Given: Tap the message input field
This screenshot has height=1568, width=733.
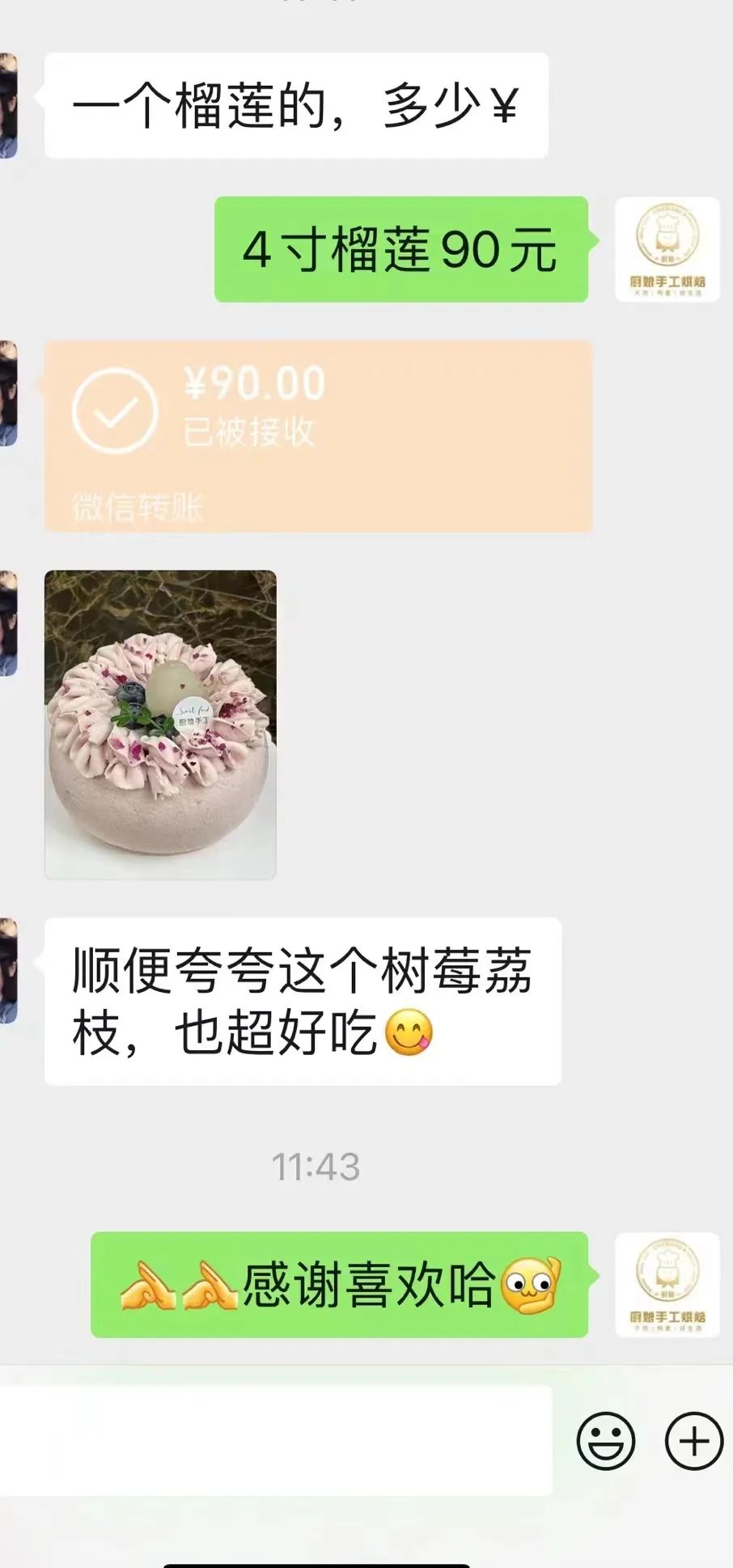Looking at the screenshot, I should (275, 1440).
